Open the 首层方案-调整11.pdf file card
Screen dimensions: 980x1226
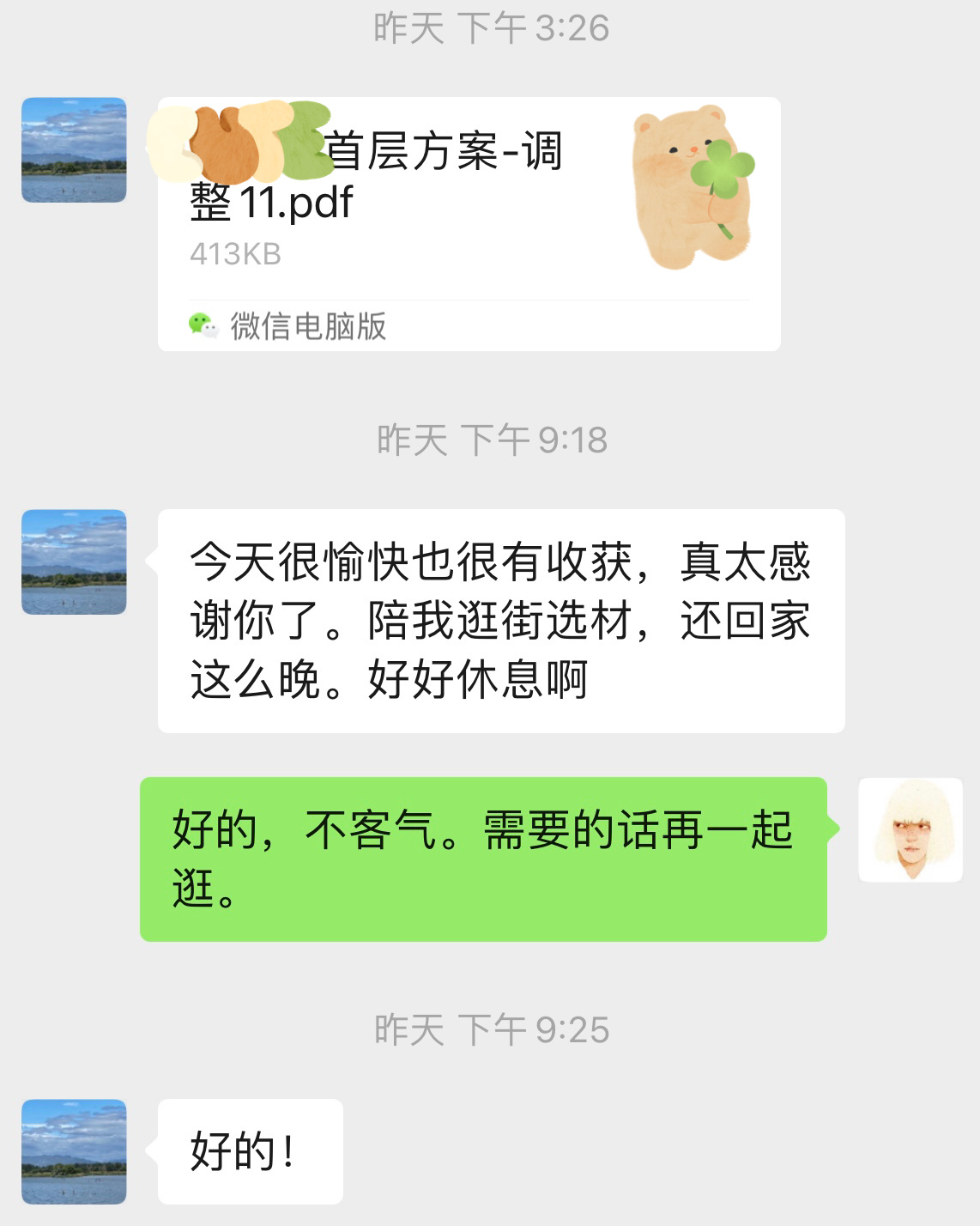click(469, 223)
